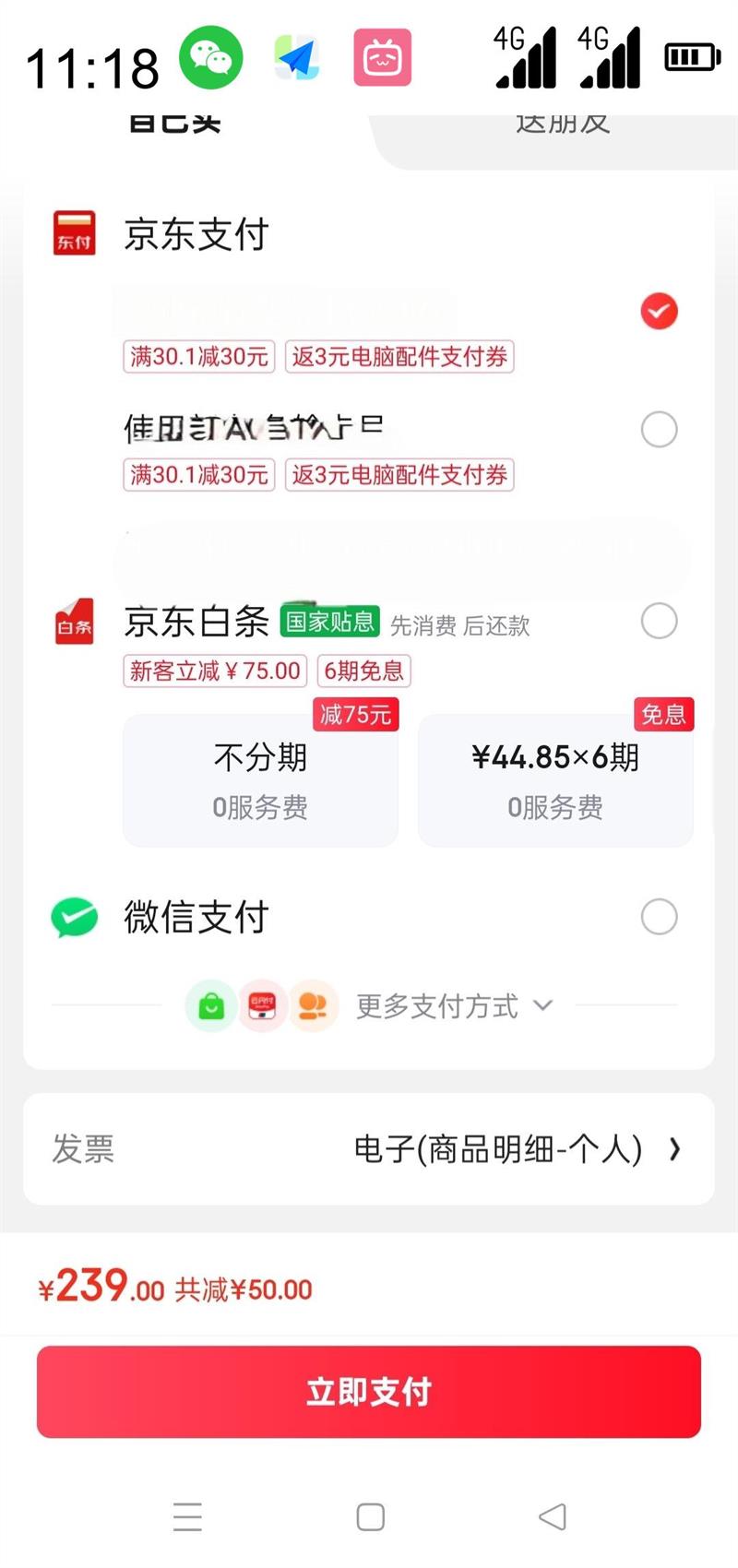The image size is (738, 1568).
Task: Select the second bank card radio button
Action: click(659, 429)
